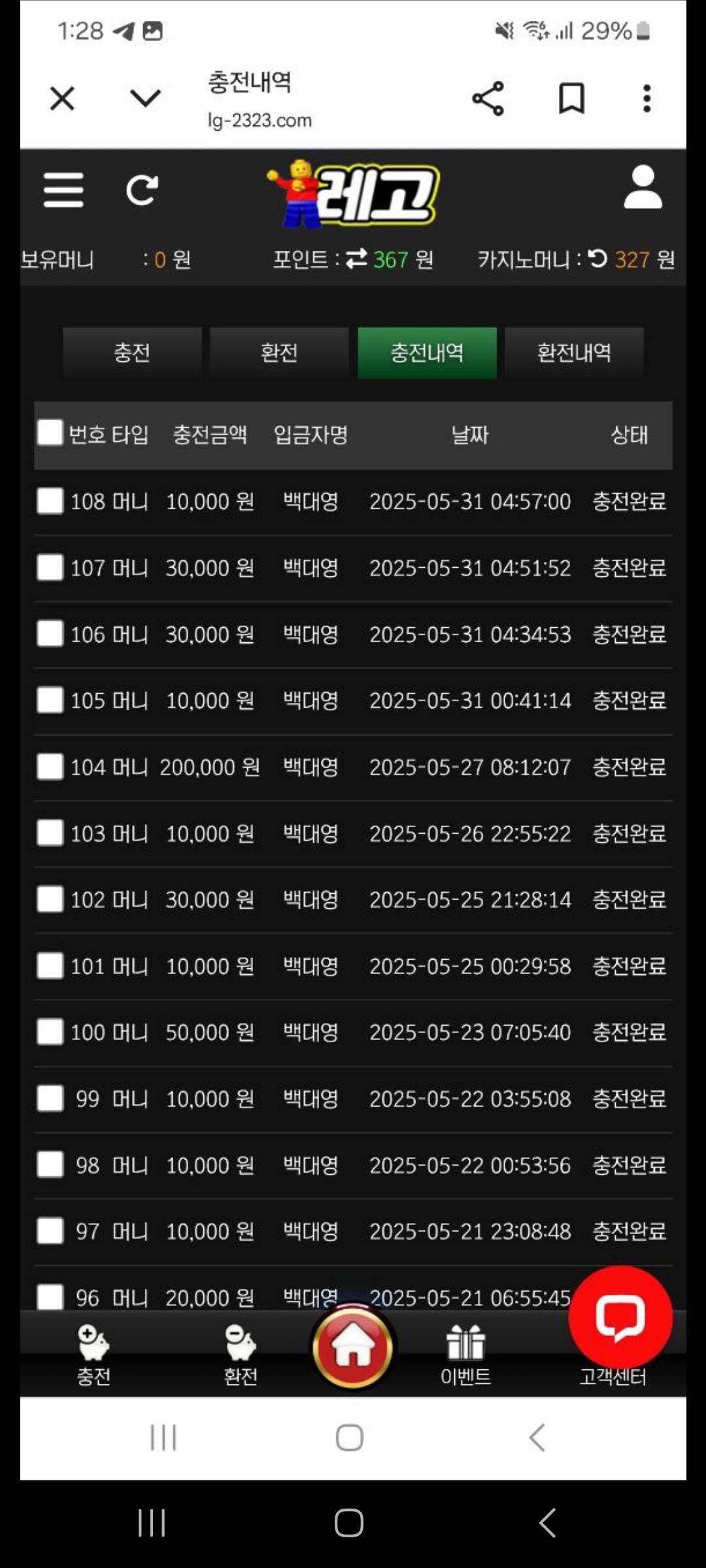The width and height of the screenshot is (706, 1568).
Task: Tick the checkbox for entry 108
Action: [x=50, y=501]
